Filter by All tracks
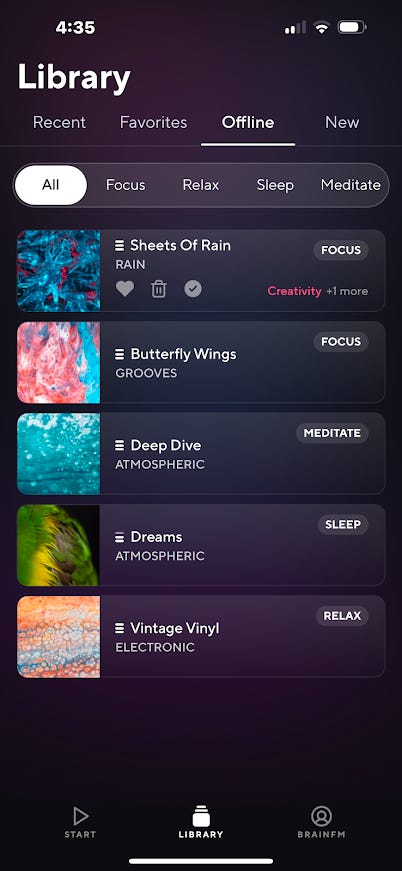Image resolution: width=402 pixels, height=871 pixels. coord(51,185)
